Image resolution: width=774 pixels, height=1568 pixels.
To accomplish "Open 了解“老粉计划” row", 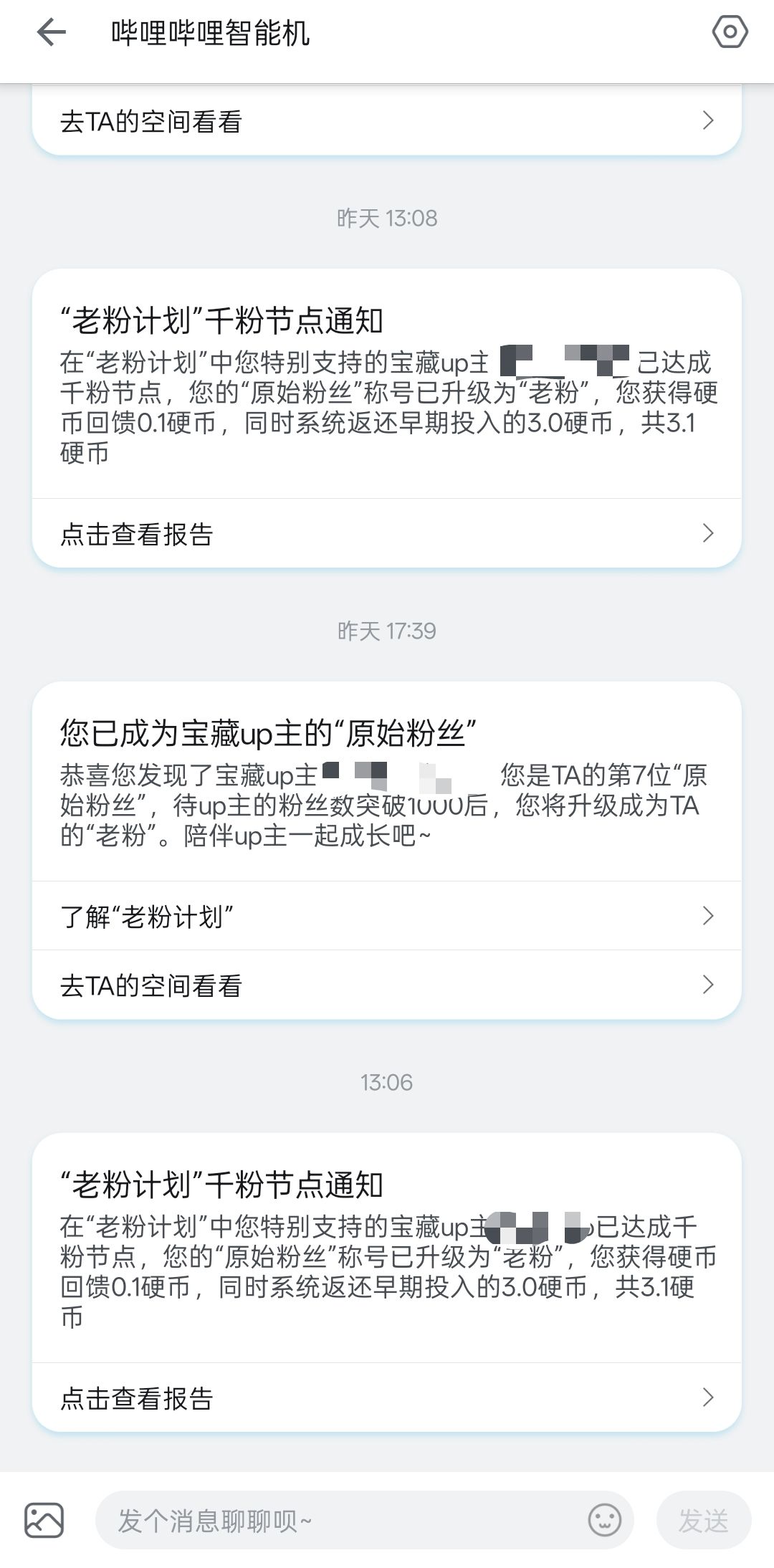I will 387,916.
